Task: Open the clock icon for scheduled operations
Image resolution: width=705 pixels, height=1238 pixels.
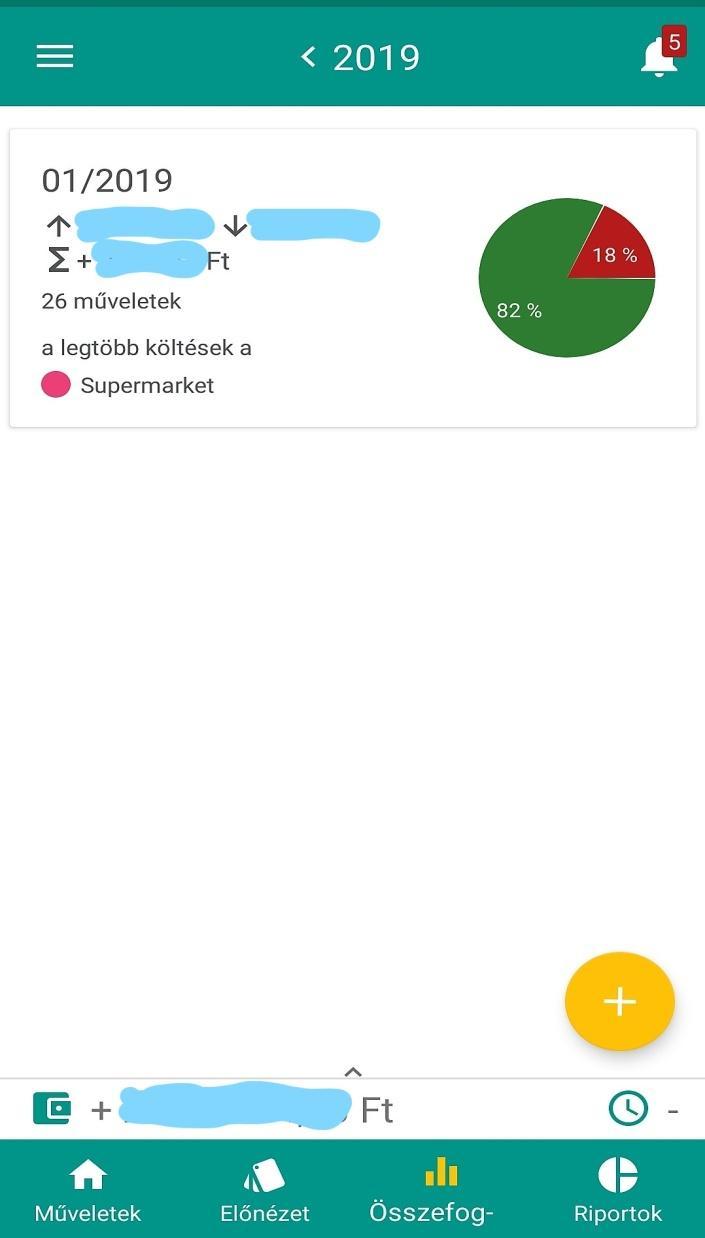Action: 628,1108
